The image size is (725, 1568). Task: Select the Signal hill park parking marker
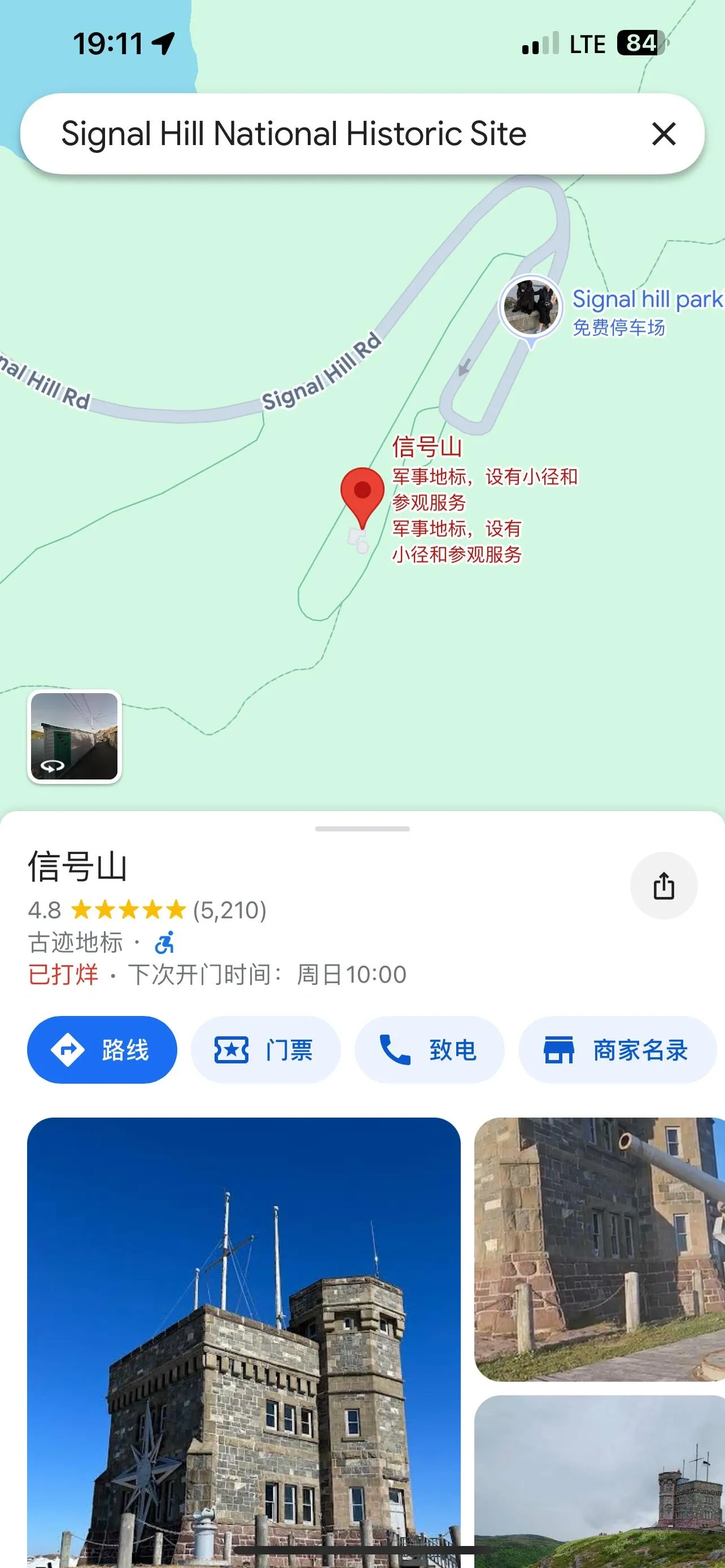pyautogui.click(x=530, y=308)
